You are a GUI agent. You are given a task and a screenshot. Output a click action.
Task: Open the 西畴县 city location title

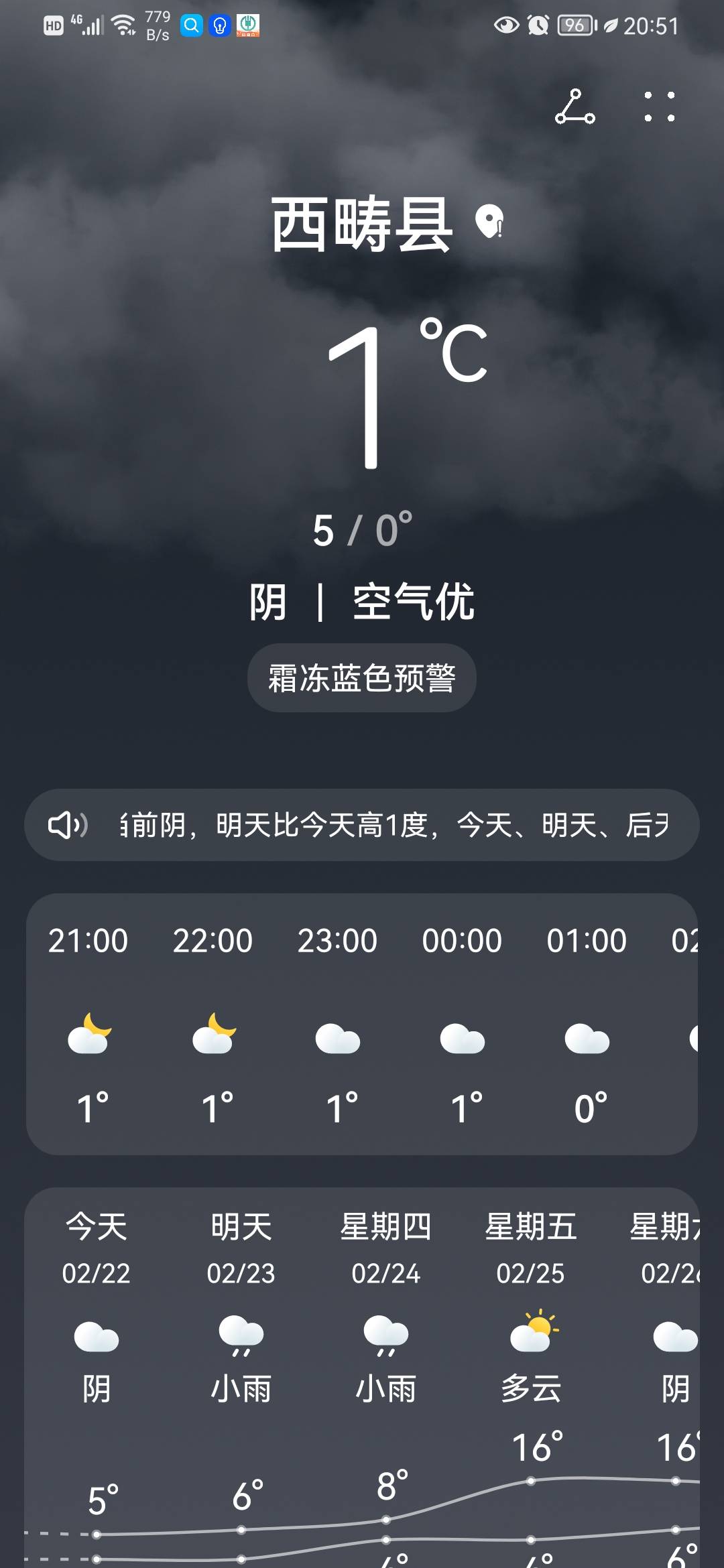click(x=362, y=224)
